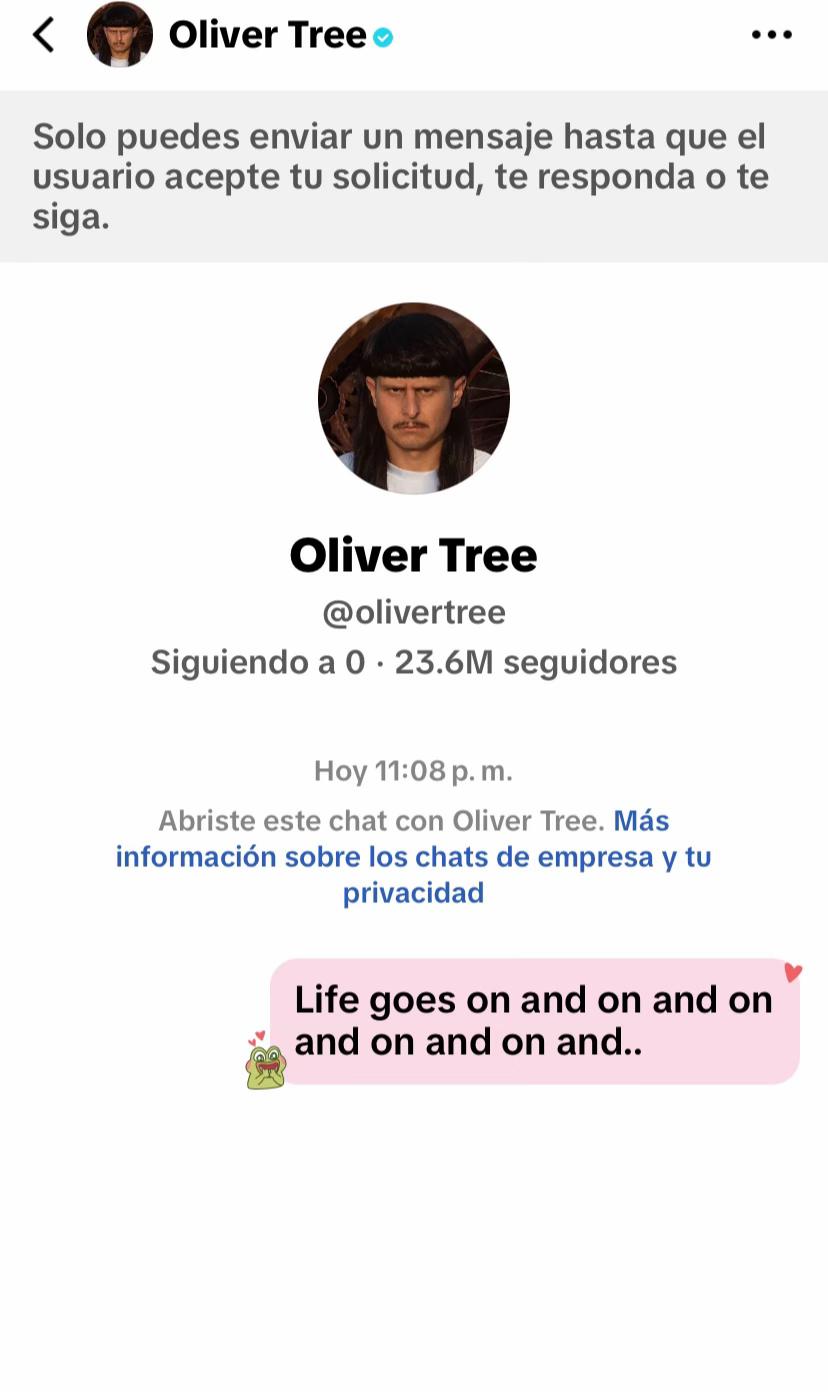Screen dimensions: 828x1392
Task: Go back using the top-left arrow
Action: 43,35
